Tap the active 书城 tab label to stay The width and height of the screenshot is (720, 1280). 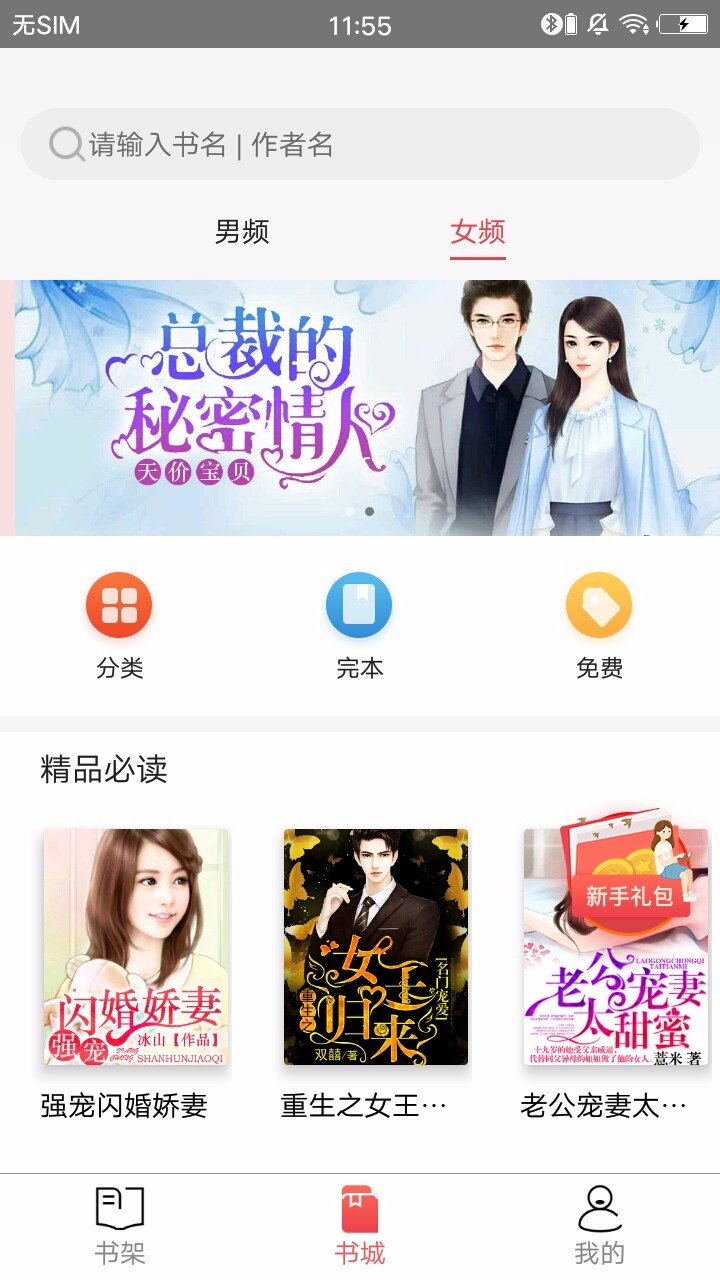pyautogui.click(x=360, y=1250)
